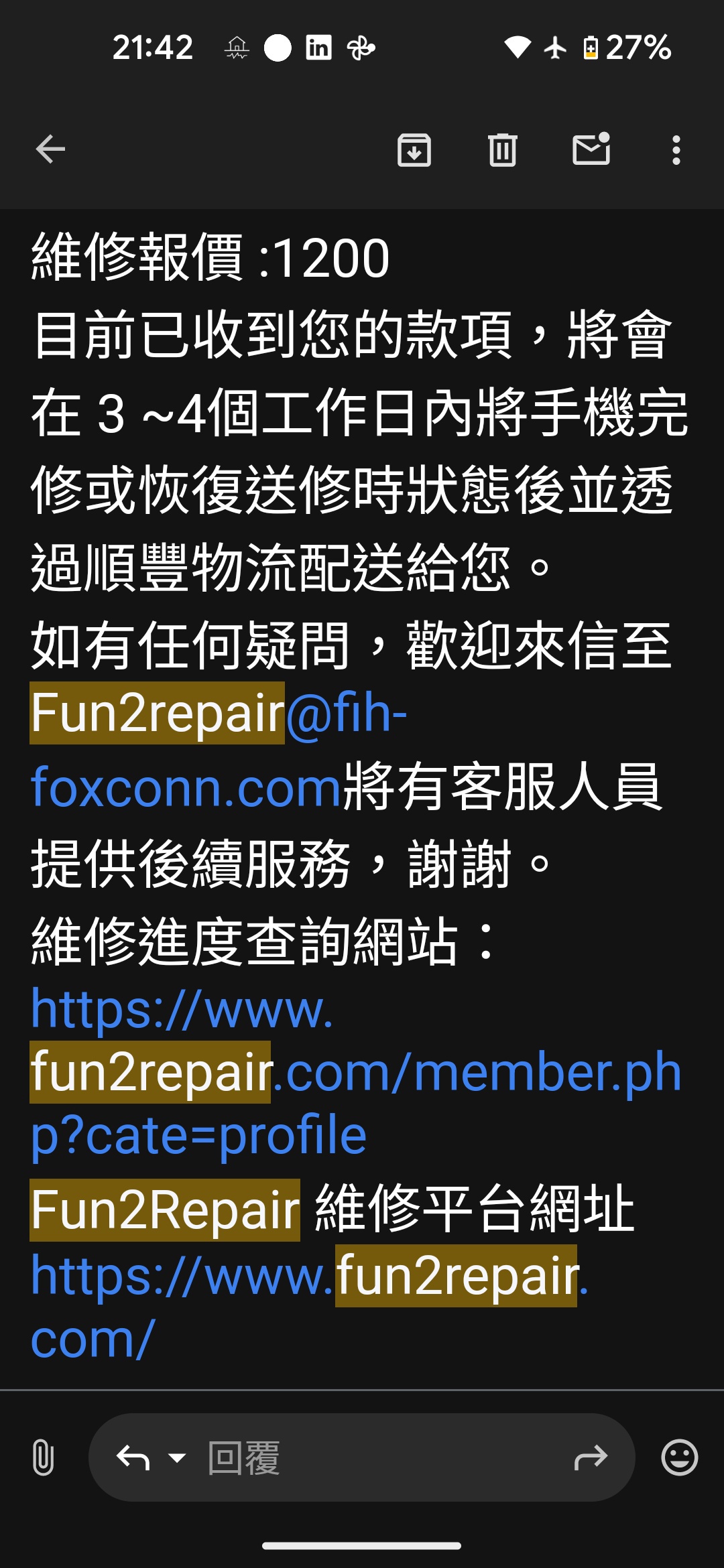Image resolution: width=724 pixels, height=1568 pixels.
Task: Open the emoji reaction picker
Action: pyautogui.click(x=679, y=1457)
